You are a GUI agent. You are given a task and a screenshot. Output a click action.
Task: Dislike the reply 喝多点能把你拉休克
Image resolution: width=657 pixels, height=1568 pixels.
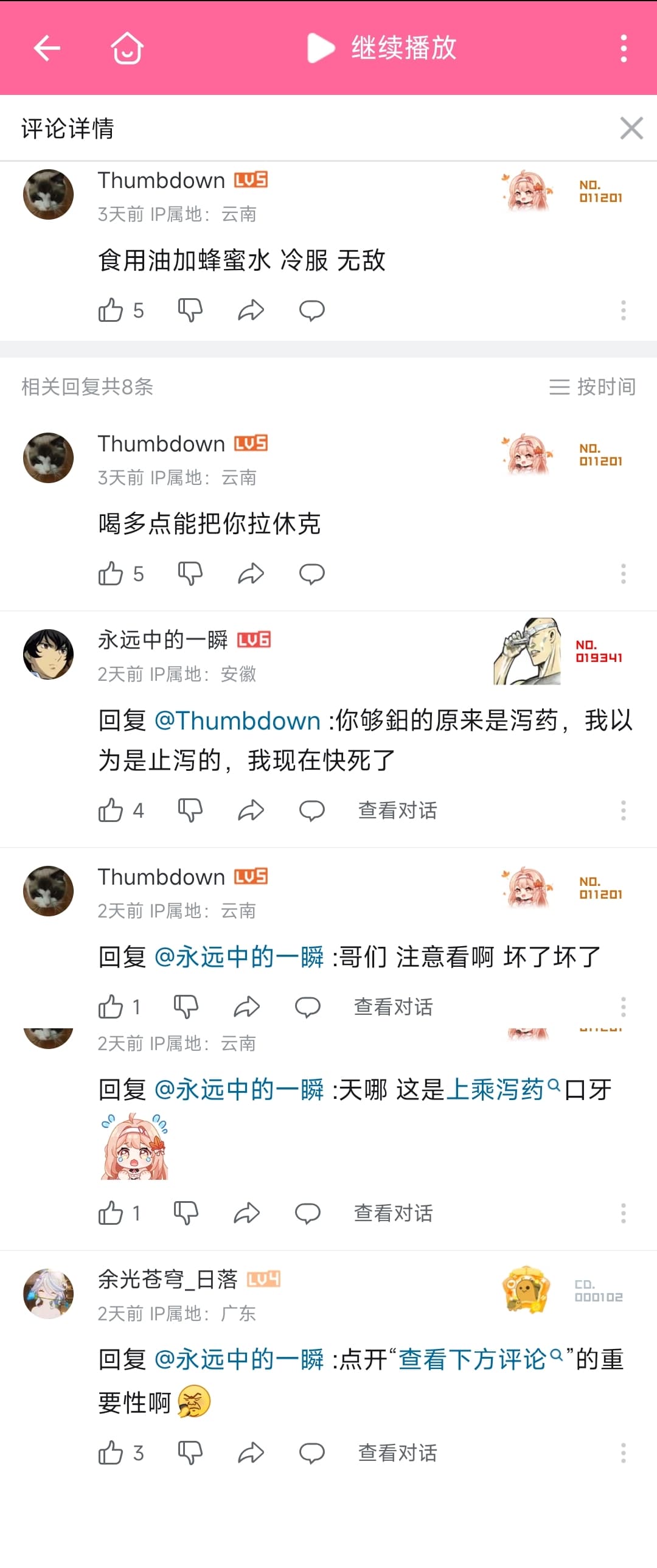[190, 574]
